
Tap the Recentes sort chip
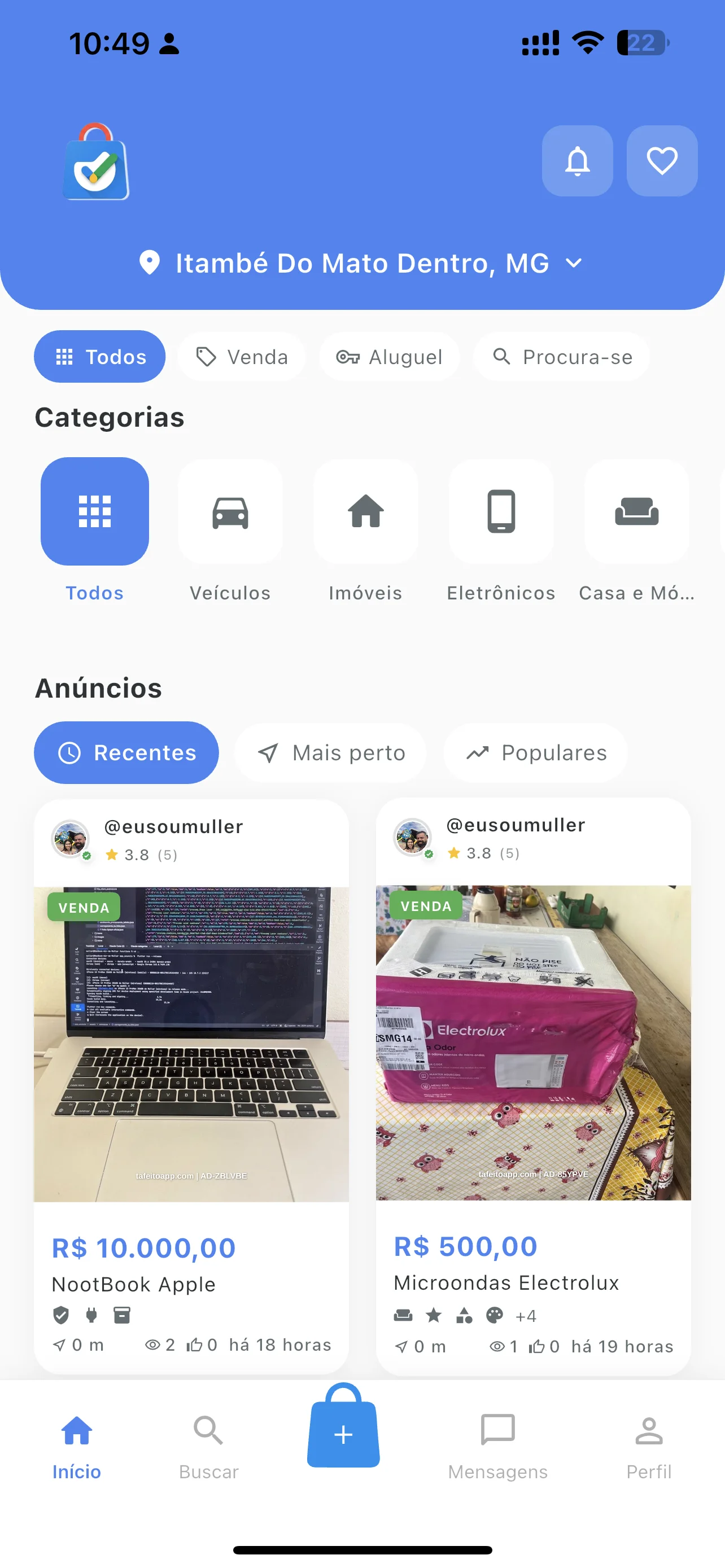(126, 753)
